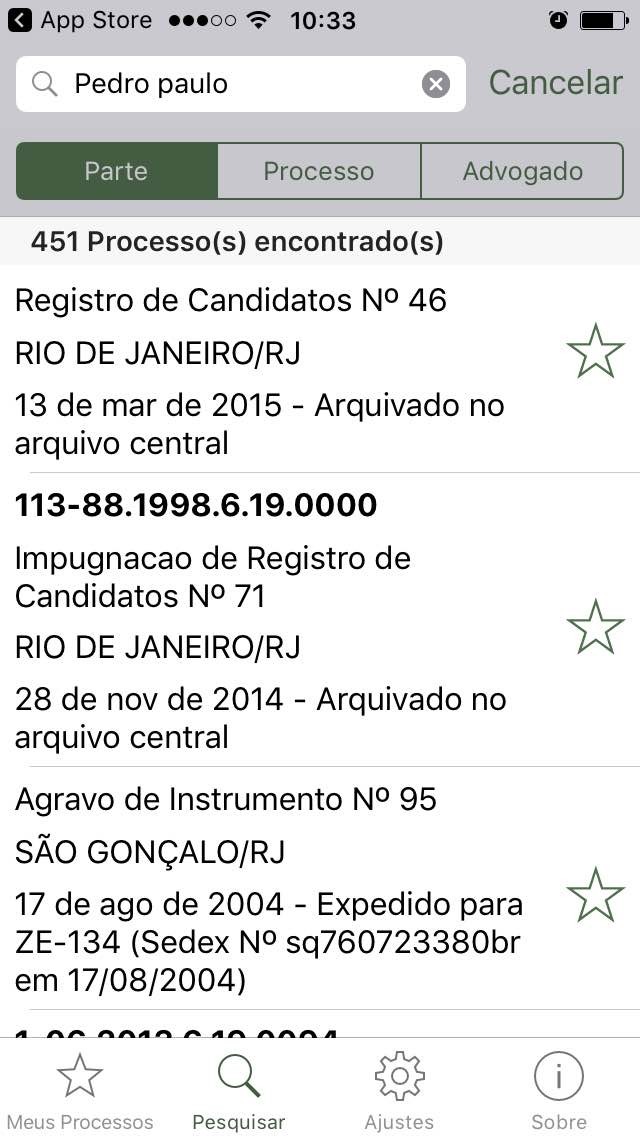This screenshot has height=1136, width=640.
Task: Star the Impugnacao de Registro process
Action: click(595, 627)
